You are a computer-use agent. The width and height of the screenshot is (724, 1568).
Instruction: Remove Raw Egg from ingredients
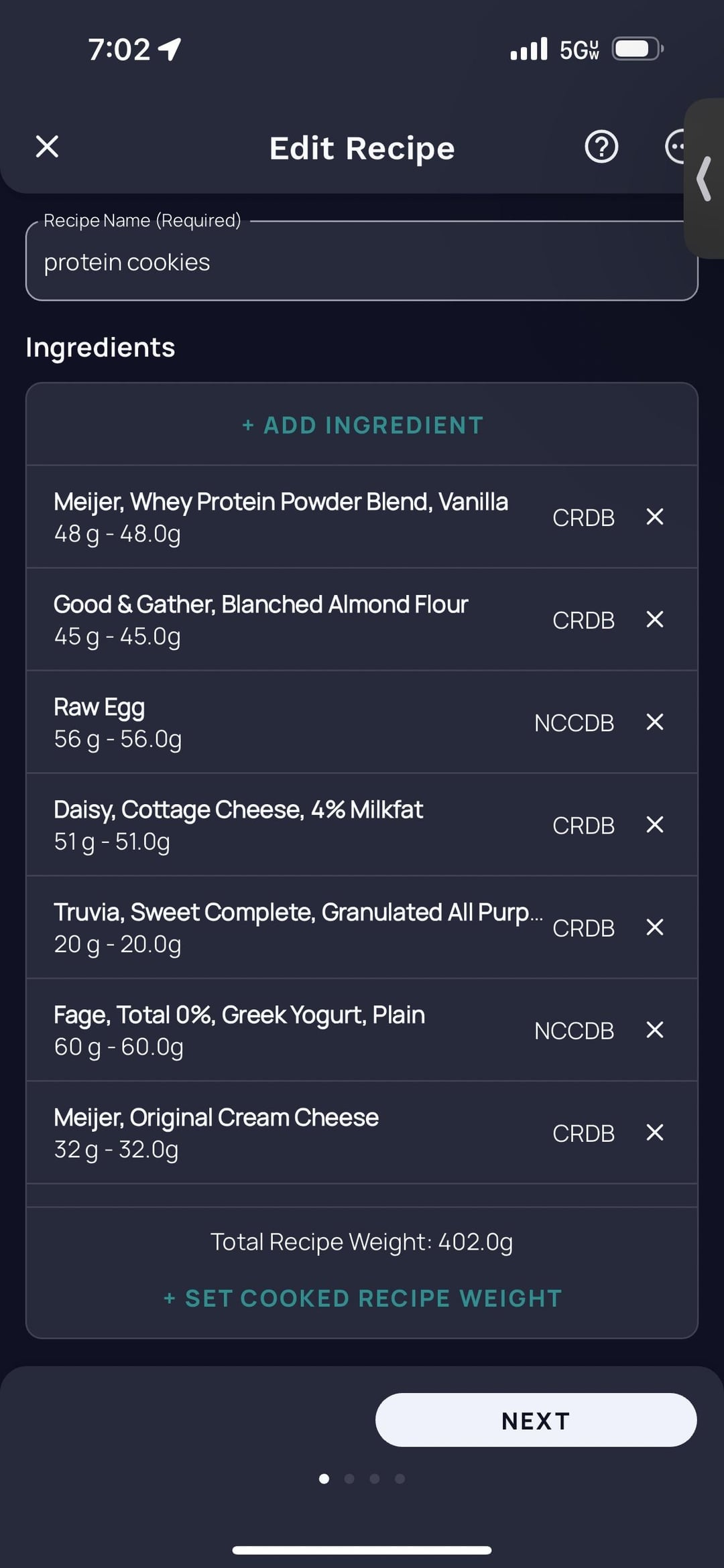[x=655, y=722]
